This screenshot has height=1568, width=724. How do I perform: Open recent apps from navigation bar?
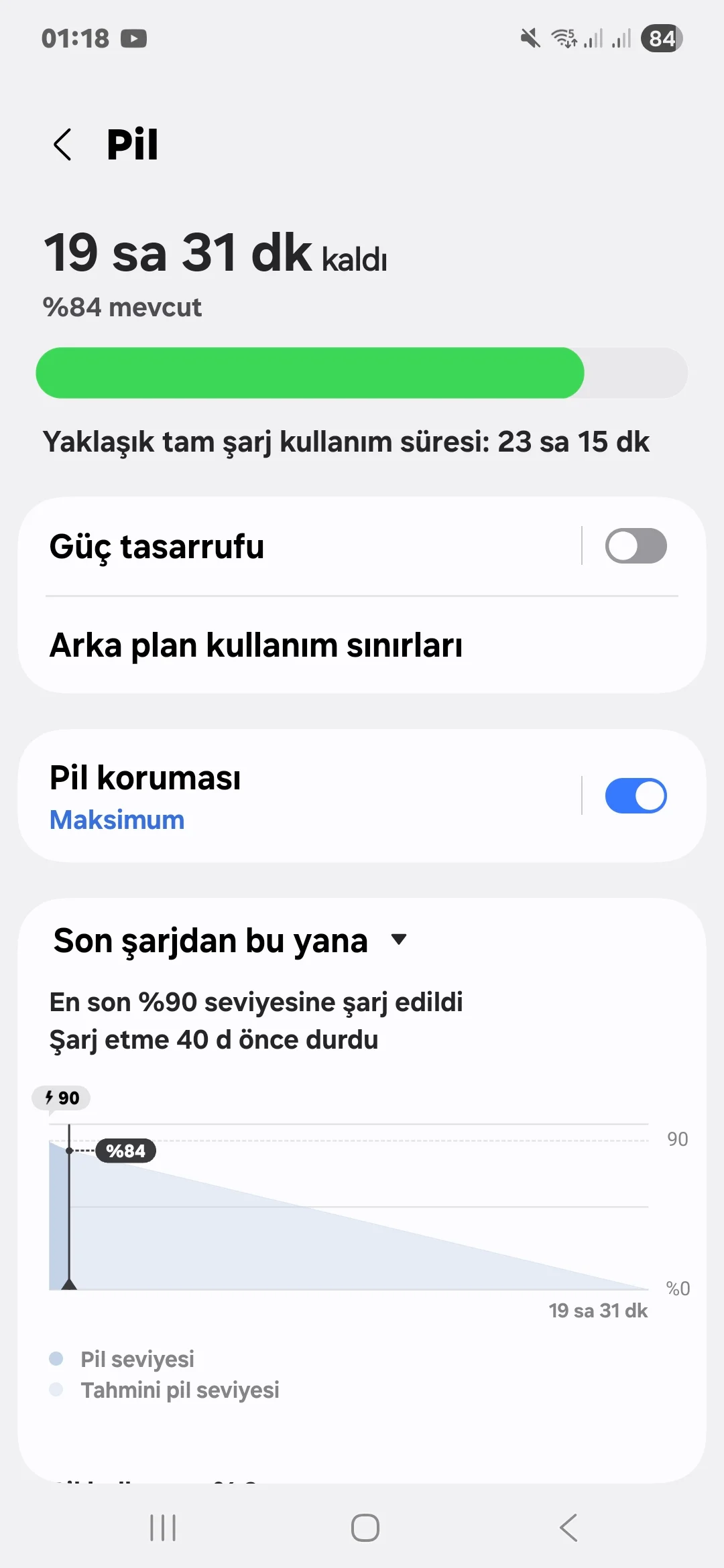pos(163,1528)
